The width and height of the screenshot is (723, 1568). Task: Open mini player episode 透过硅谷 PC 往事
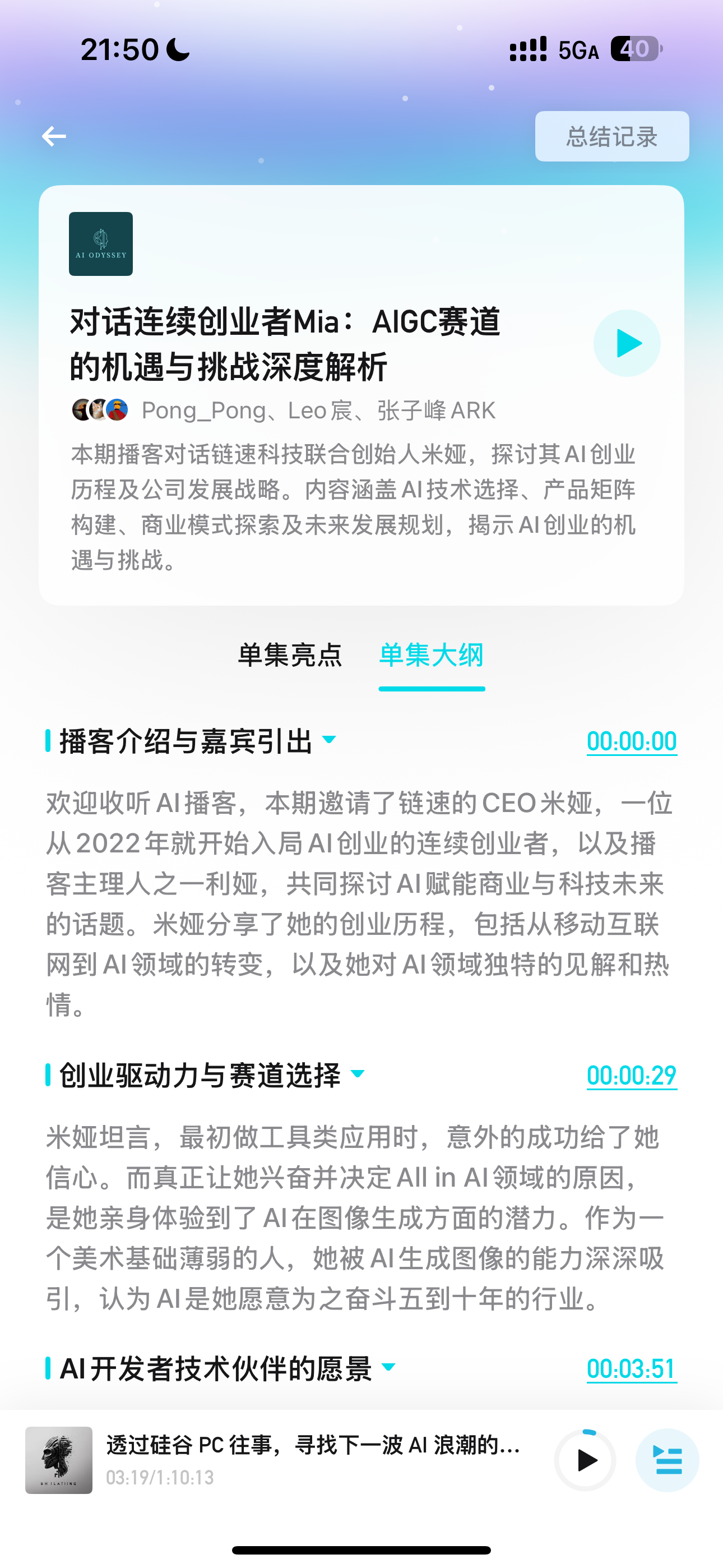tap(313, 1445)
